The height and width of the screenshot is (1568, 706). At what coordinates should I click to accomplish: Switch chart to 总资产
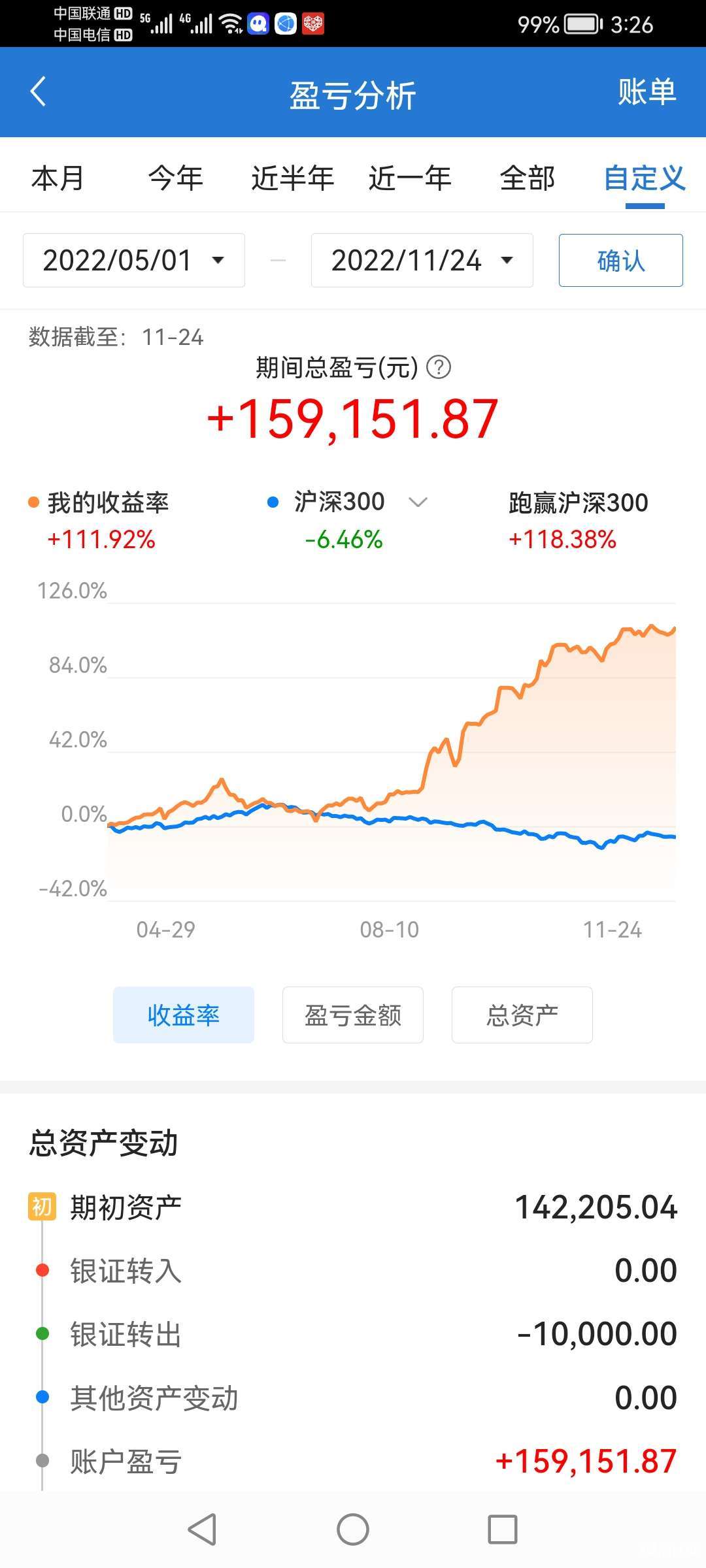point(522,1015)
